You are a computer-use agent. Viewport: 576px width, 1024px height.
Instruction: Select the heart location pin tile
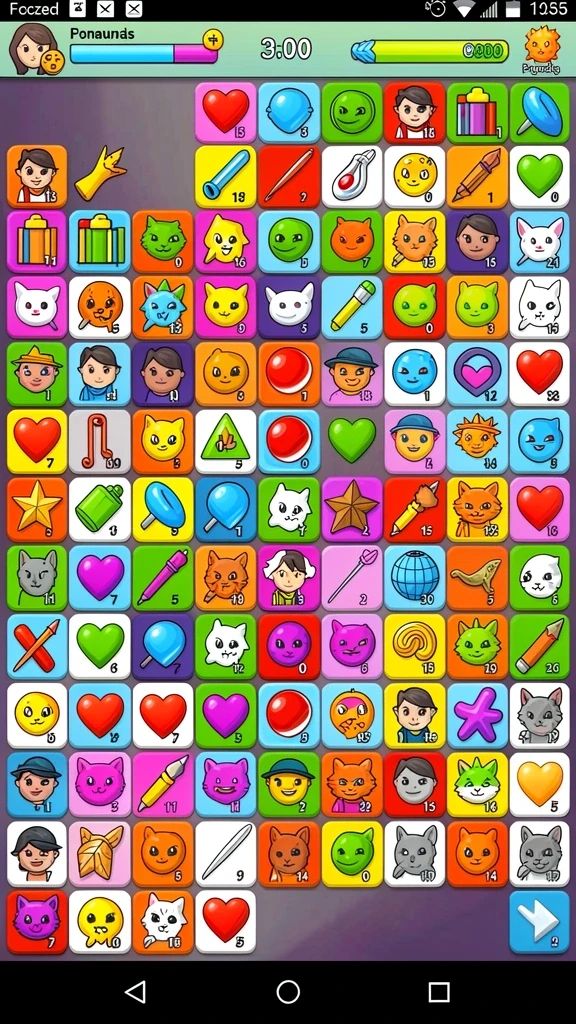pos(477,373)
